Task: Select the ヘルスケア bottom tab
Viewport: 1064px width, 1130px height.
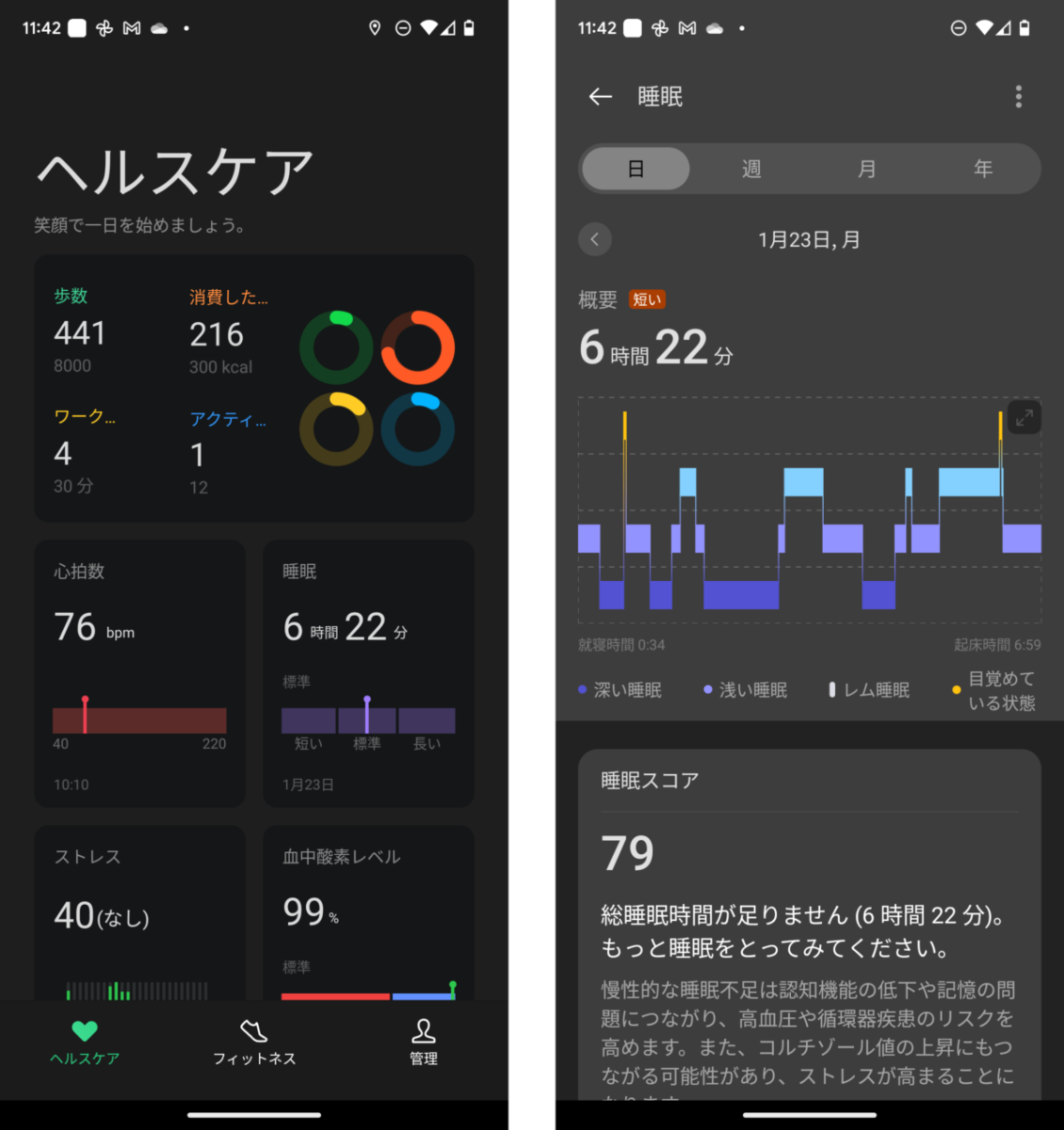Action: [85, 1042]
